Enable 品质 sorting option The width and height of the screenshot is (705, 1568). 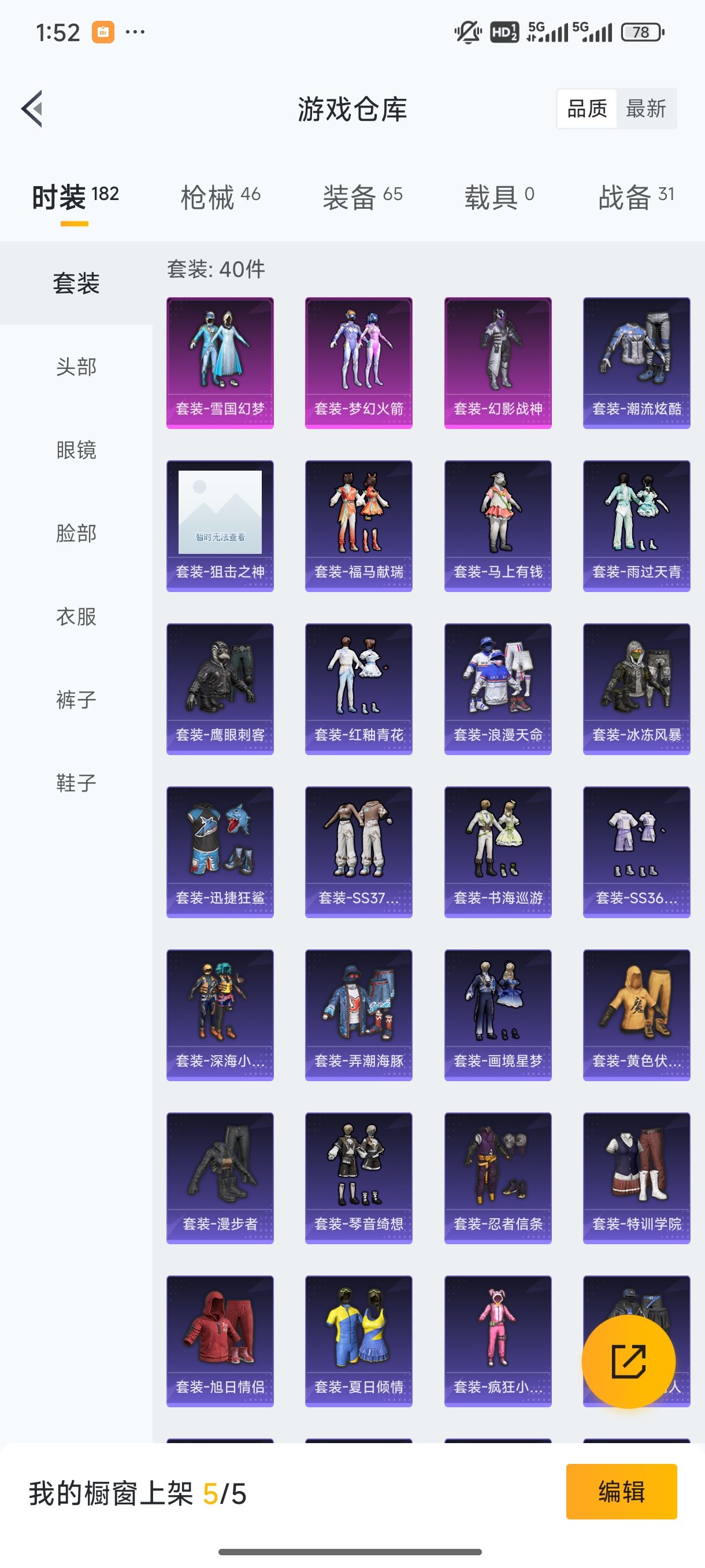tap(587, 108)
